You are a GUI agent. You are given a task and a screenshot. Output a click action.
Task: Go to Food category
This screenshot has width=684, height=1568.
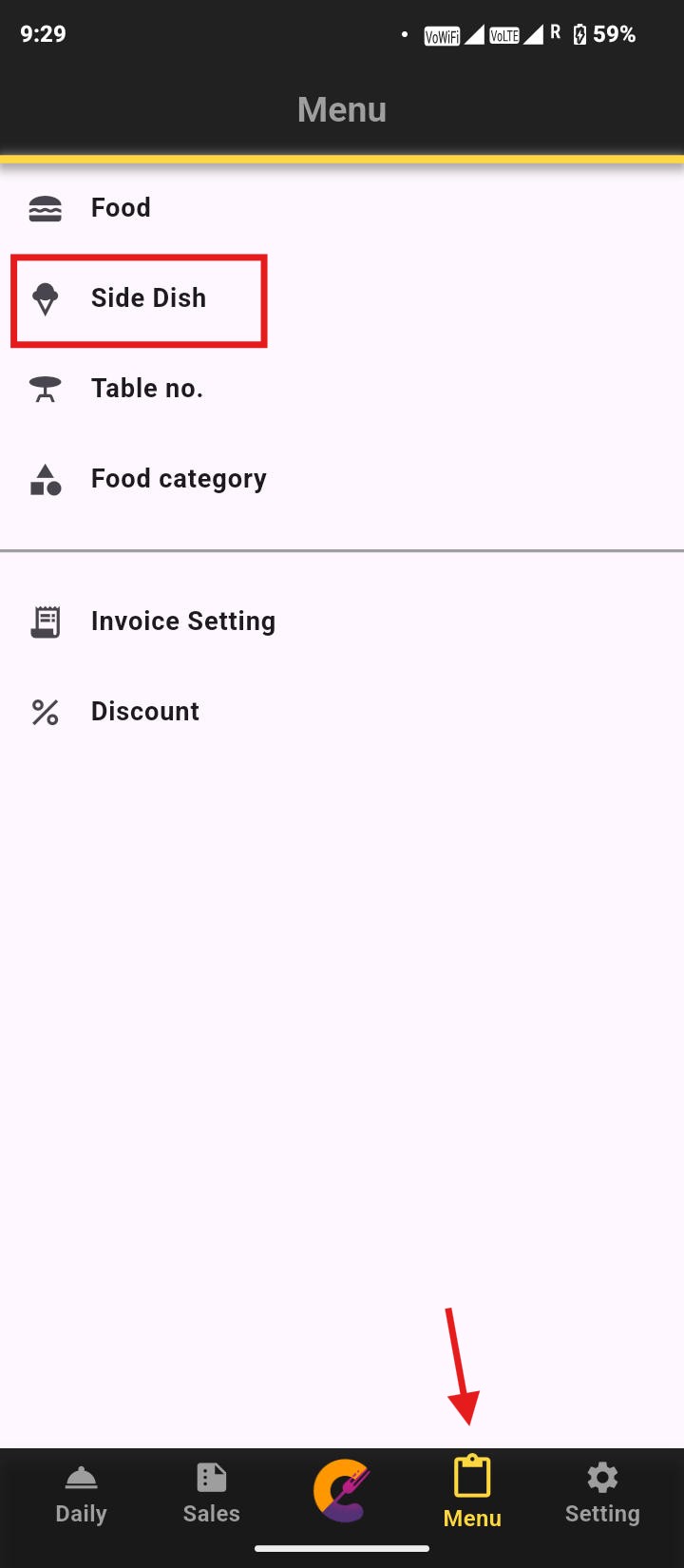coord(178,479)
